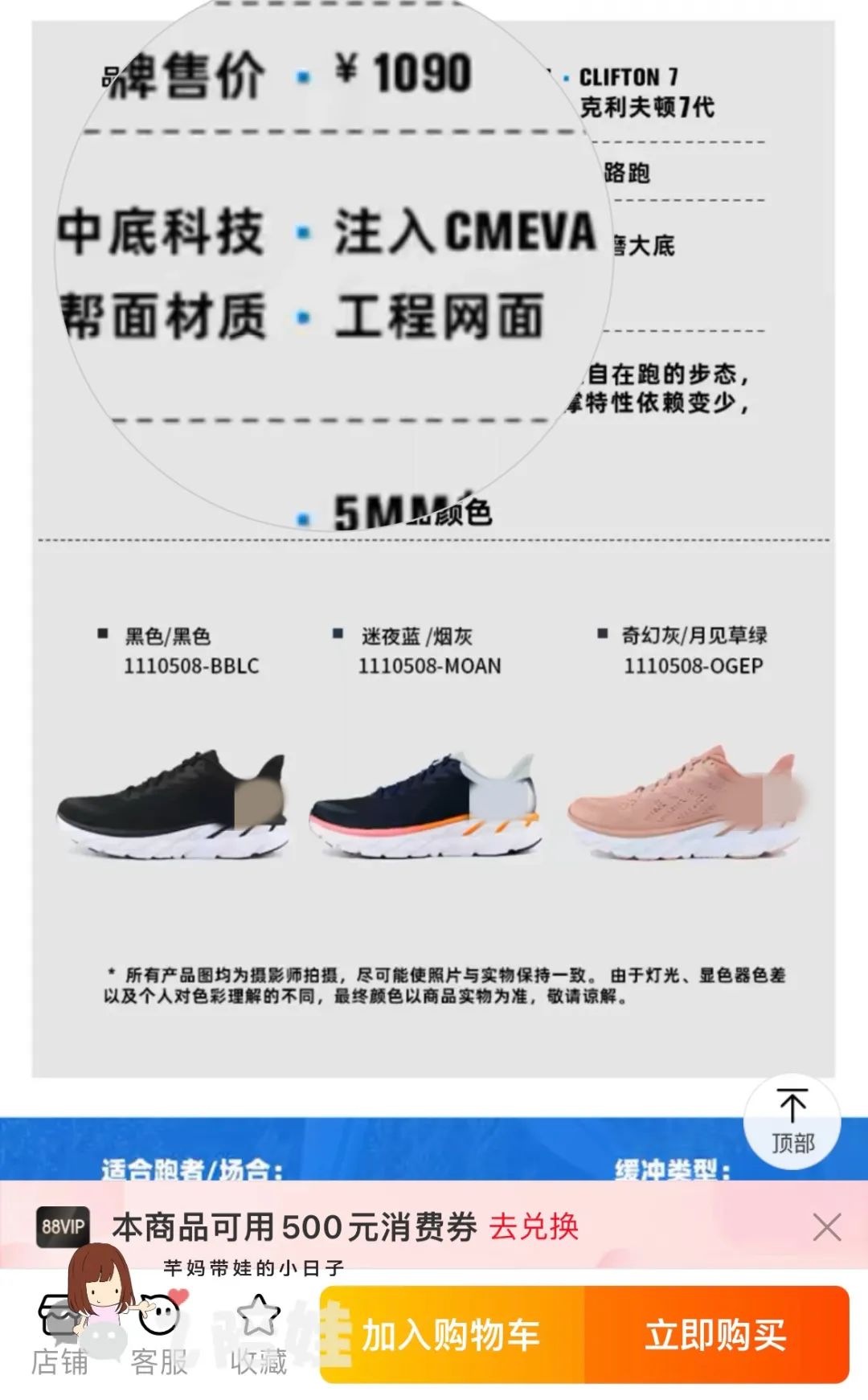Open the 店铺 shop page

(x=59, y=1338)
